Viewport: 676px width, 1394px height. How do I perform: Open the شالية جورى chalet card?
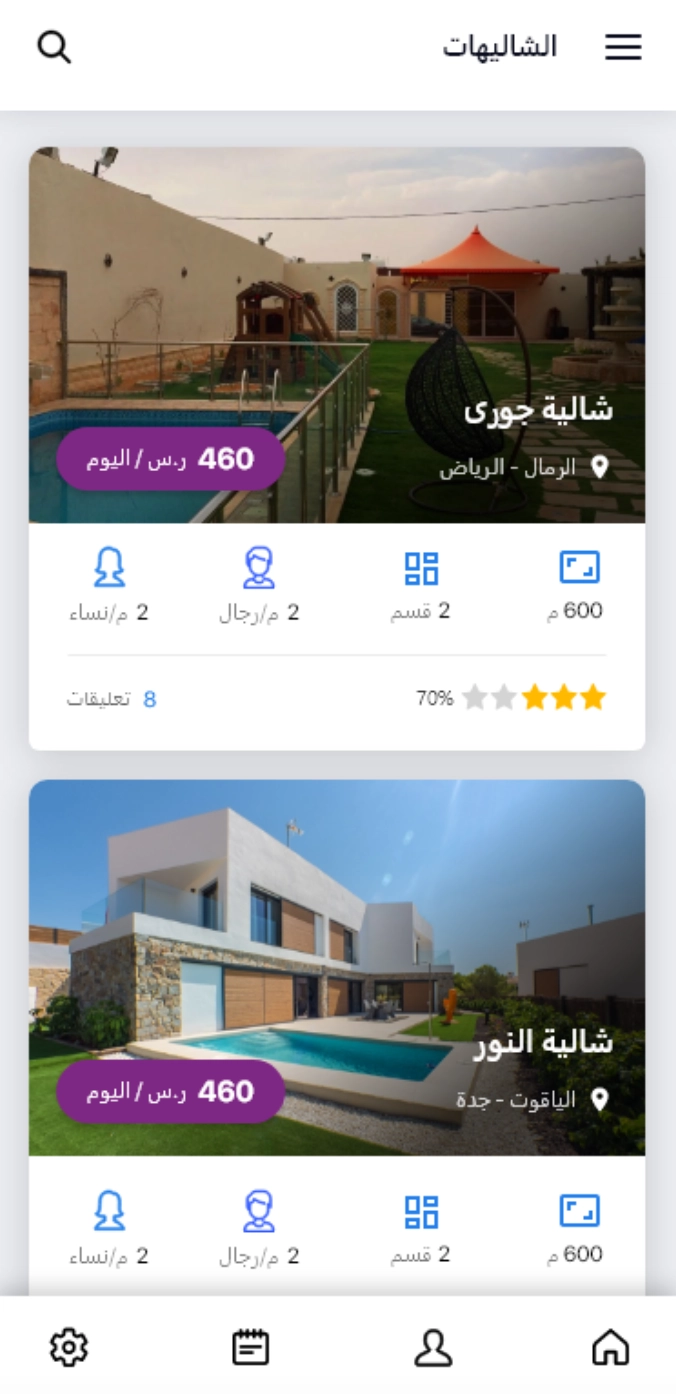(x=337, y=335)
